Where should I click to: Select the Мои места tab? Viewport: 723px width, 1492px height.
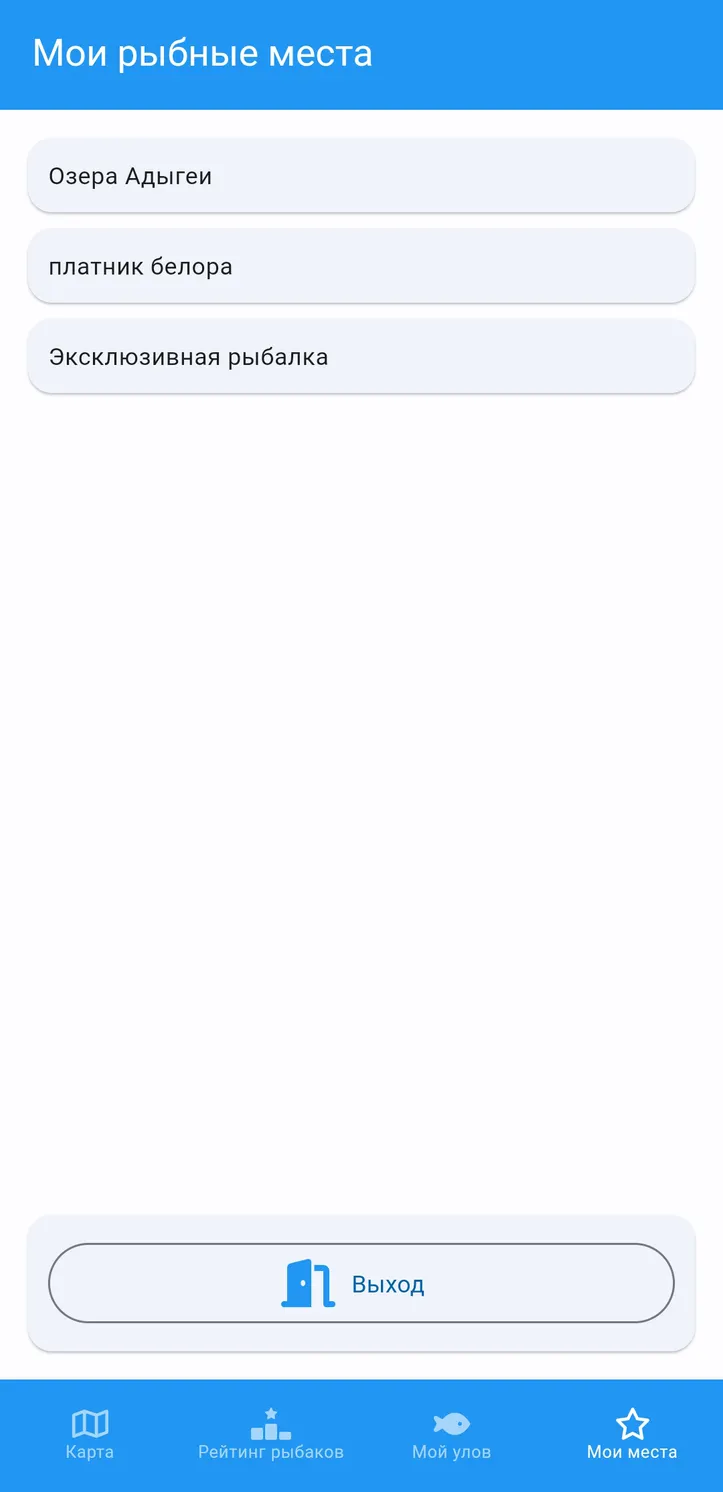coord(632,1435)
